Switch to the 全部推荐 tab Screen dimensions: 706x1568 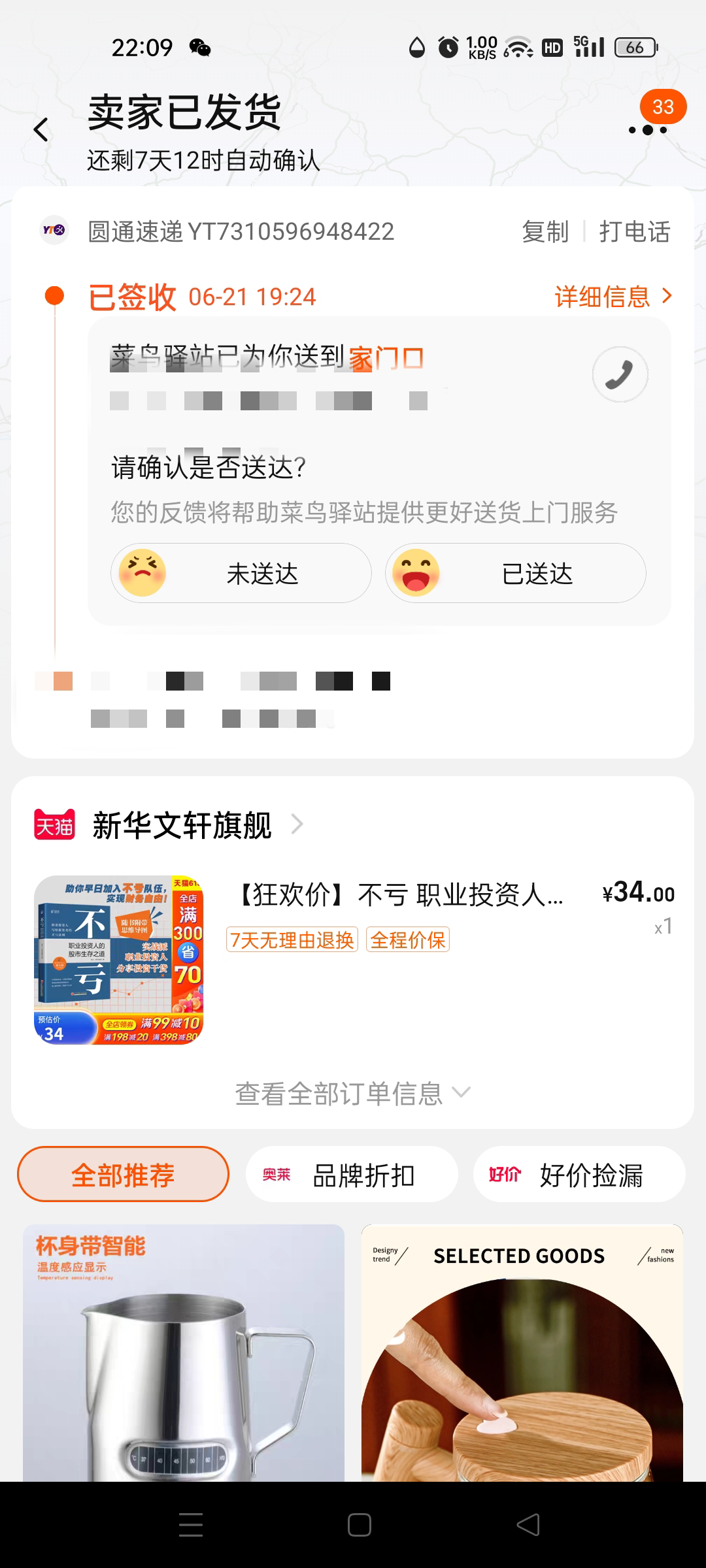click(123, 1175)
